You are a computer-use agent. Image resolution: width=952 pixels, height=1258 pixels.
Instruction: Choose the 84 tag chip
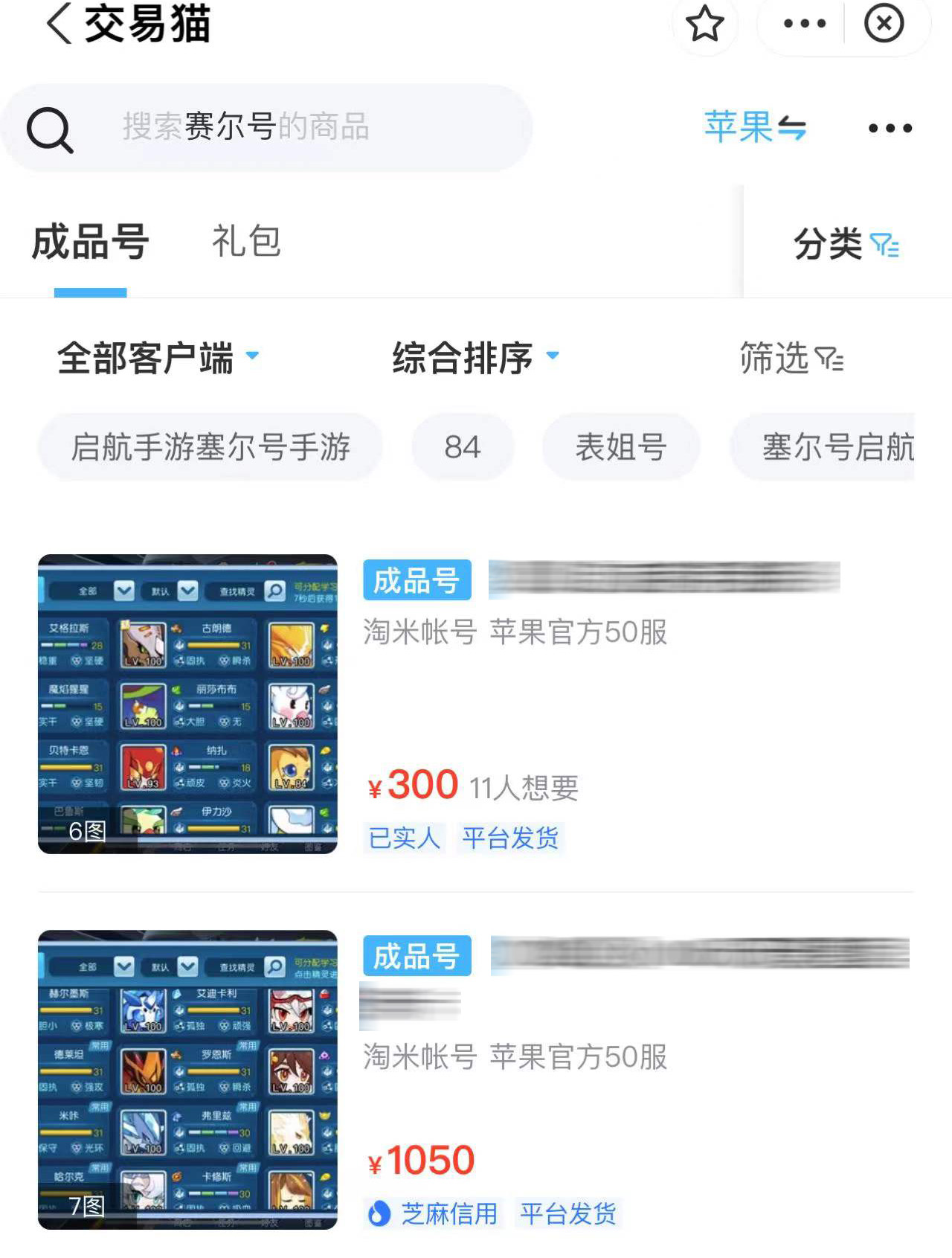click(462, 447)
